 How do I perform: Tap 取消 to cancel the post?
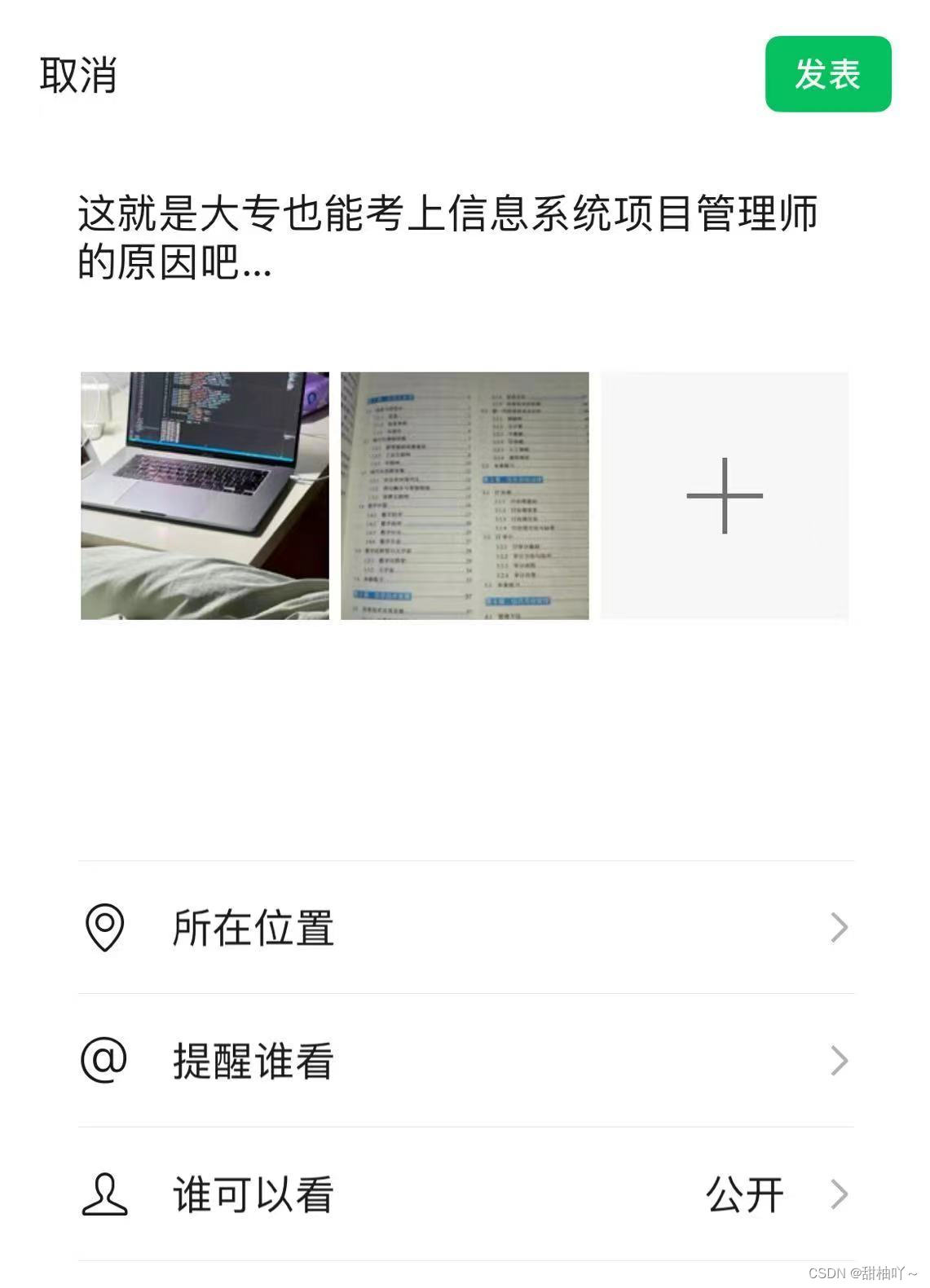[78, 75]
